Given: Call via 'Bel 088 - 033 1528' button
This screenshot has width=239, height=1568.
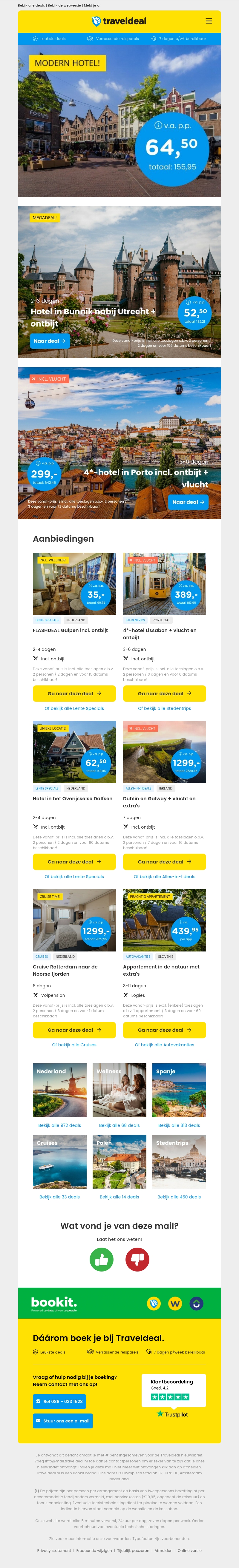Looking at the screenshot, I should point(59,1402).
